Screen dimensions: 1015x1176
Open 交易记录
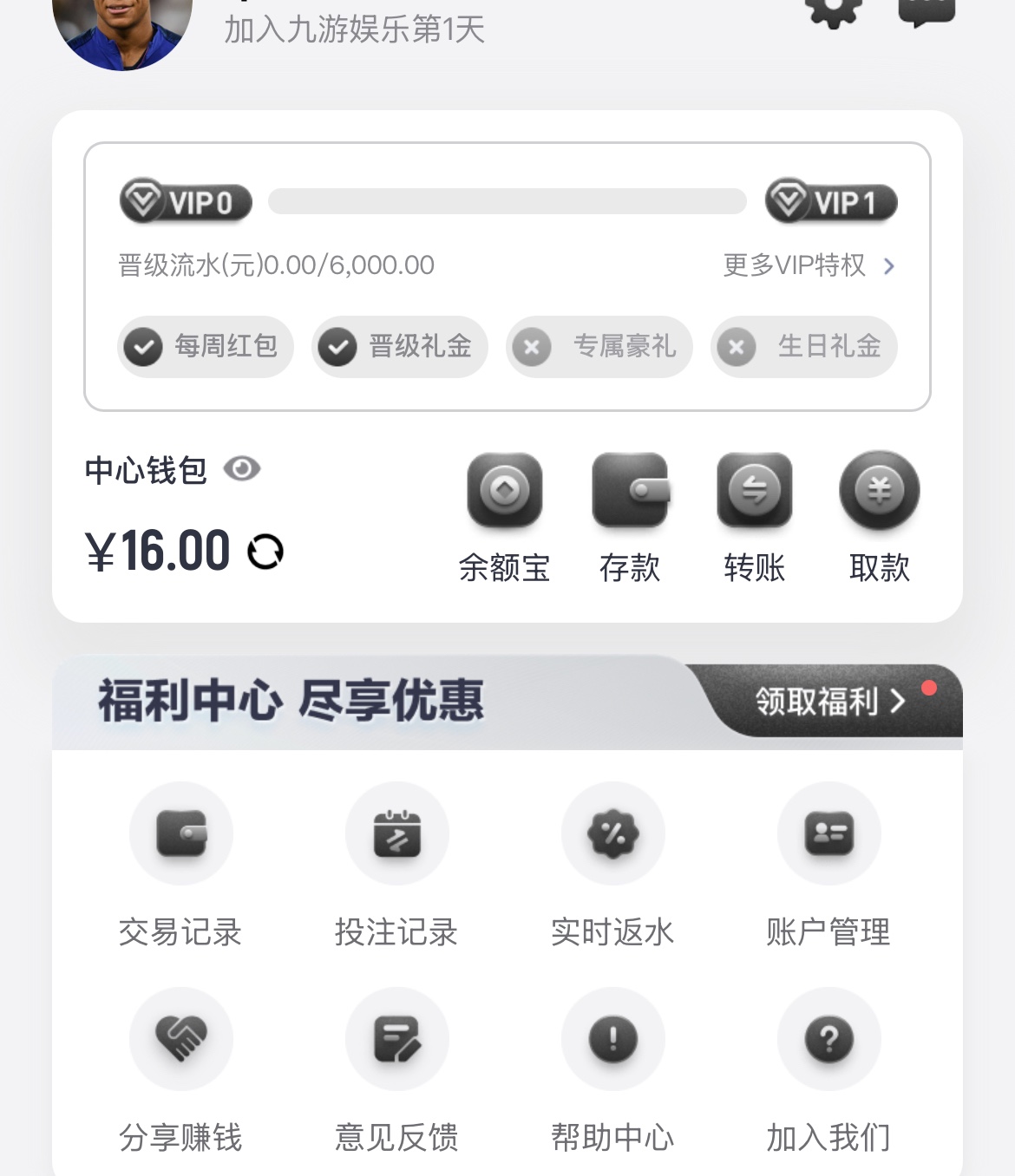click(181, 834)
